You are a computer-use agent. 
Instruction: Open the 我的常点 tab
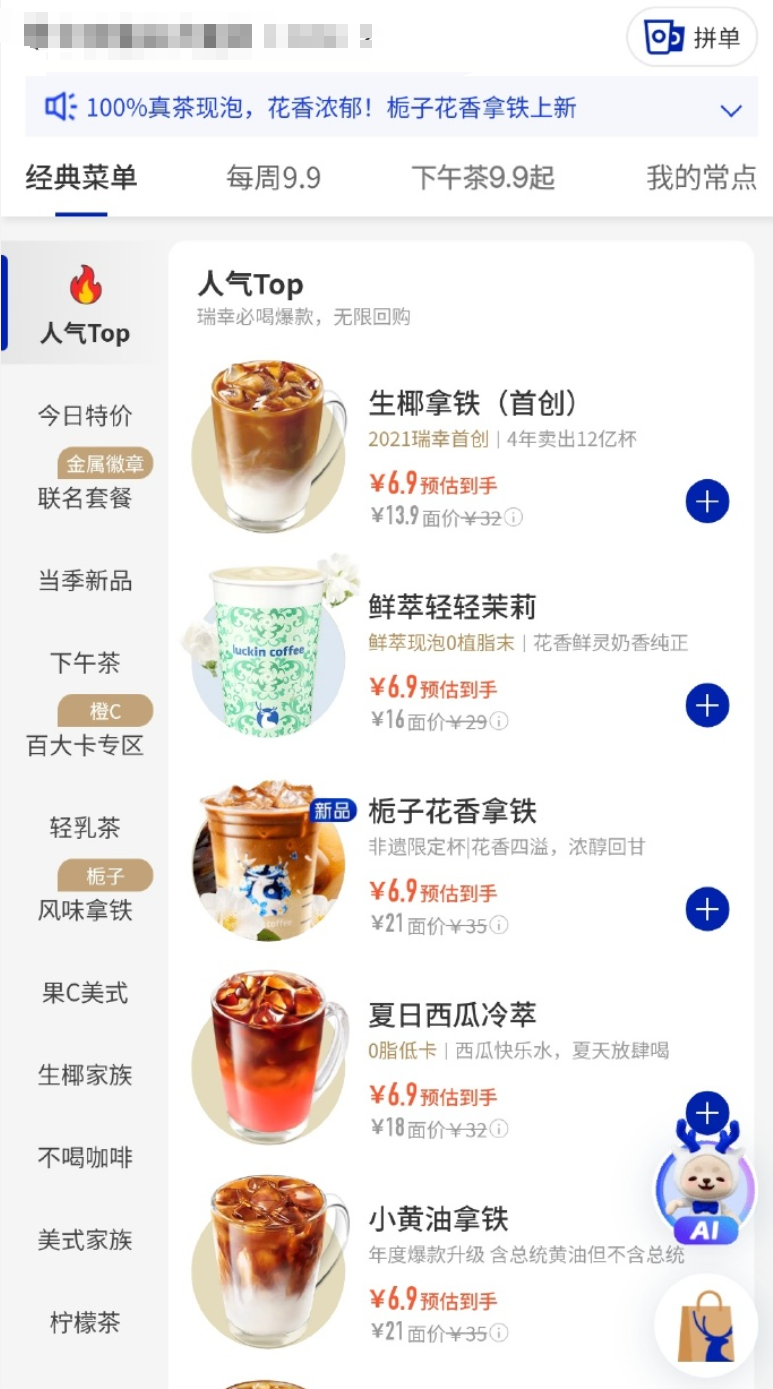701,178
